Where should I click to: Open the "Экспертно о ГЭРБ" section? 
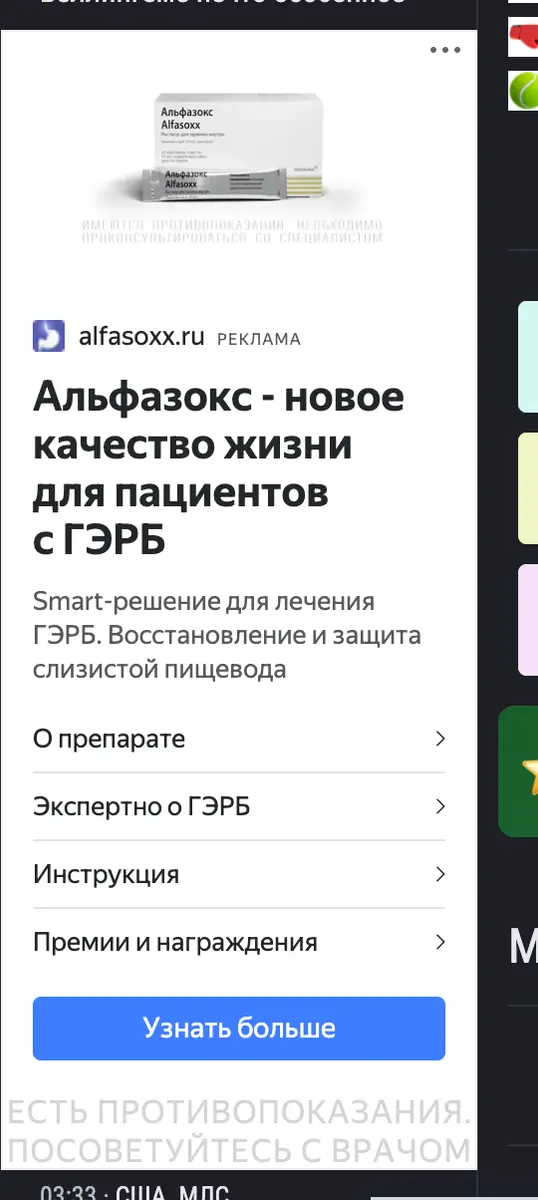[x=239, y=807]
